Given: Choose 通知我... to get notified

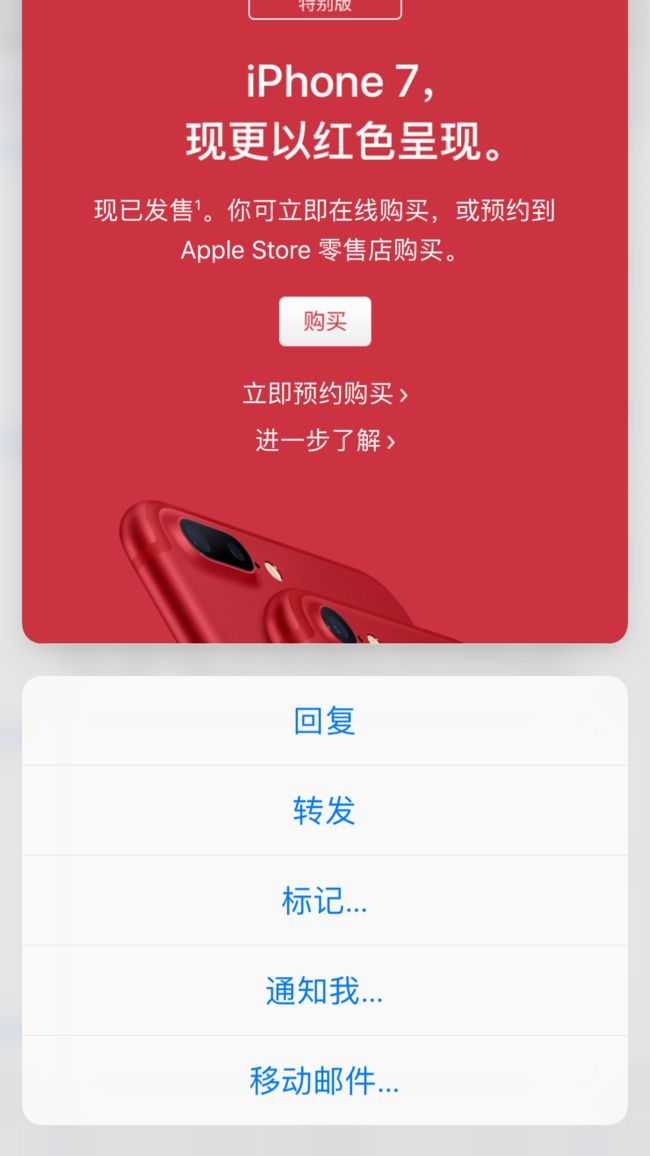Looking at the screenshot, I should (325, 990).
